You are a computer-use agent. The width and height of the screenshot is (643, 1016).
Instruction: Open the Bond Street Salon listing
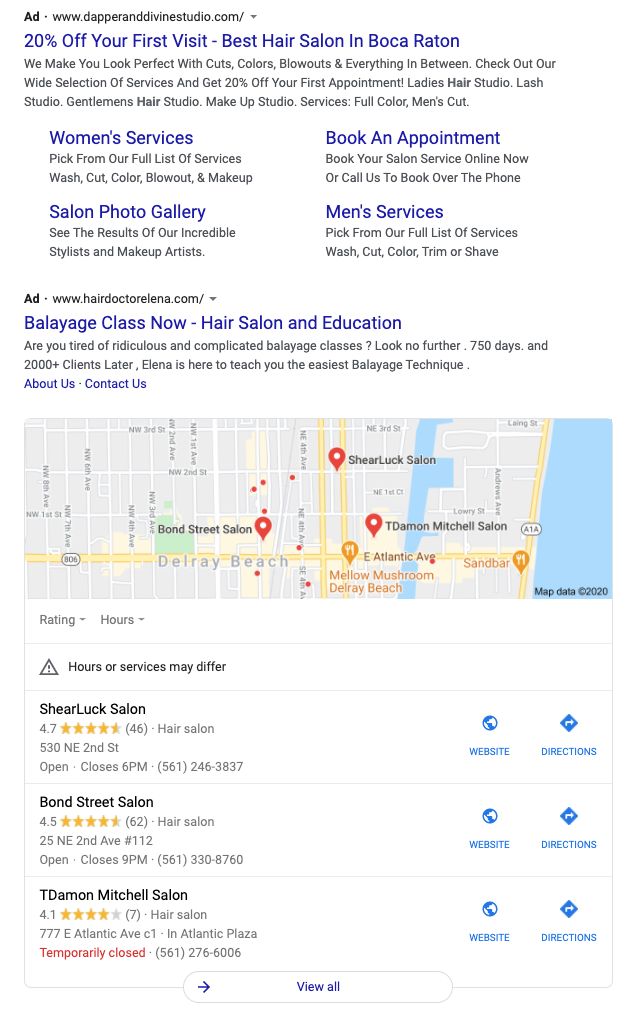point(96,802)
